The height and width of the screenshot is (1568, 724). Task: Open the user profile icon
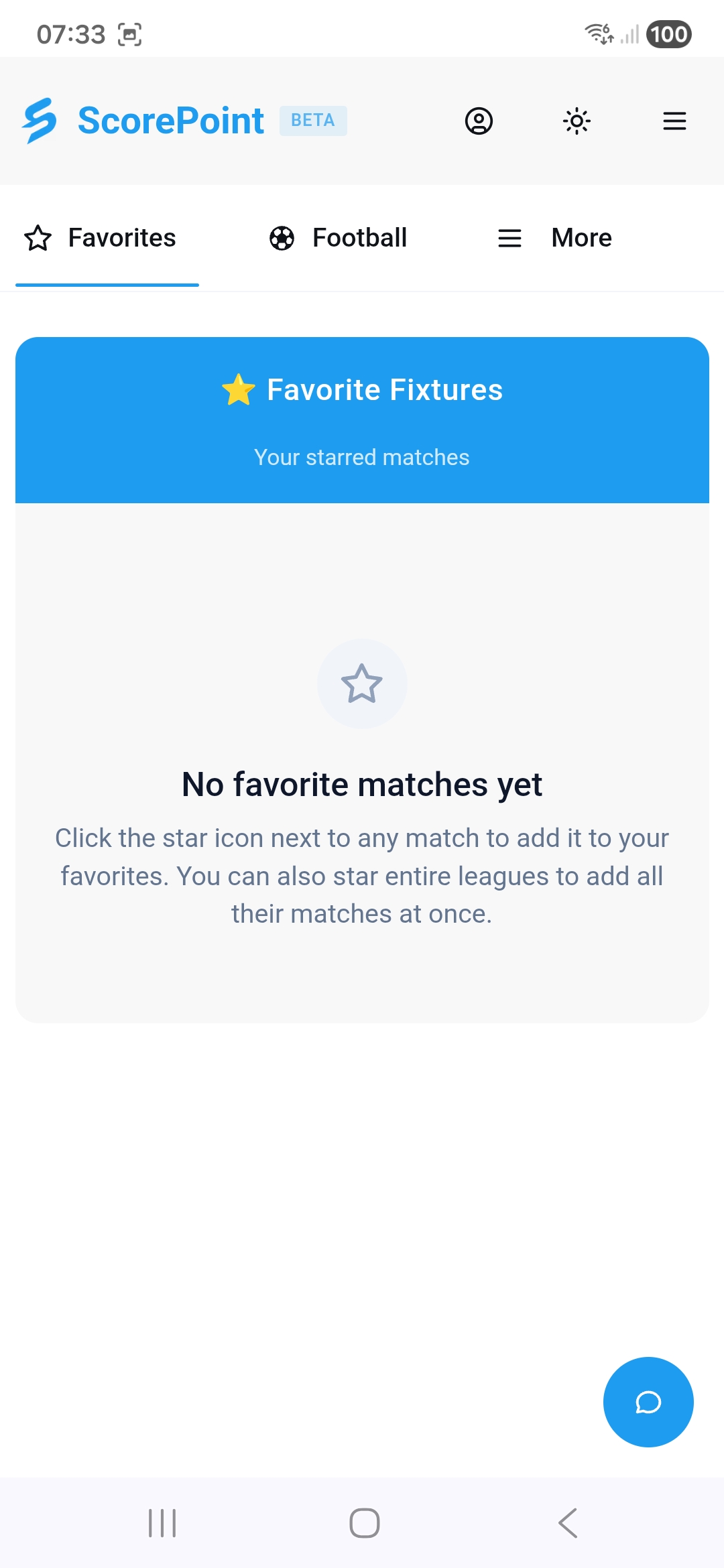coord(479,121)
